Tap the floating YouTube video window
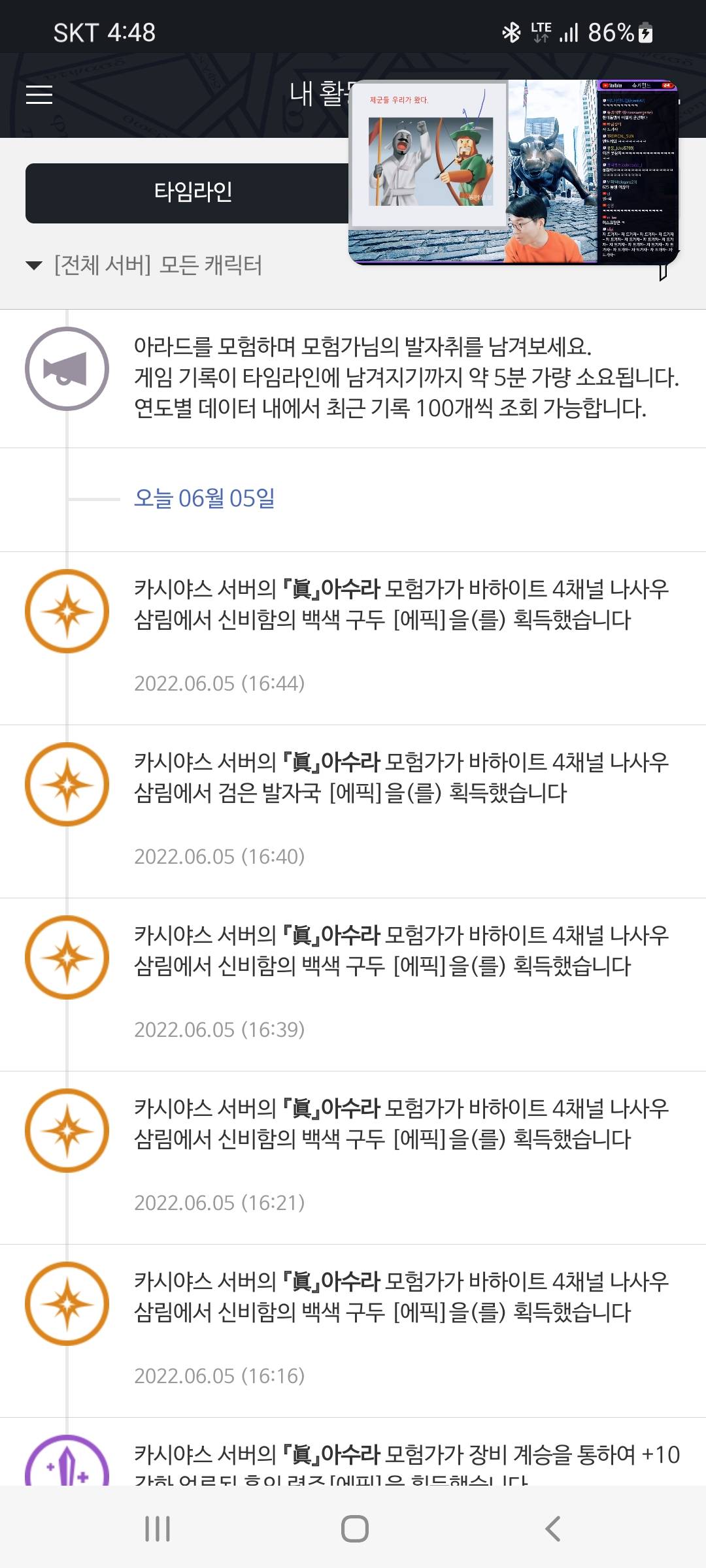This screenshot has height=1568, width=706. 514,172
